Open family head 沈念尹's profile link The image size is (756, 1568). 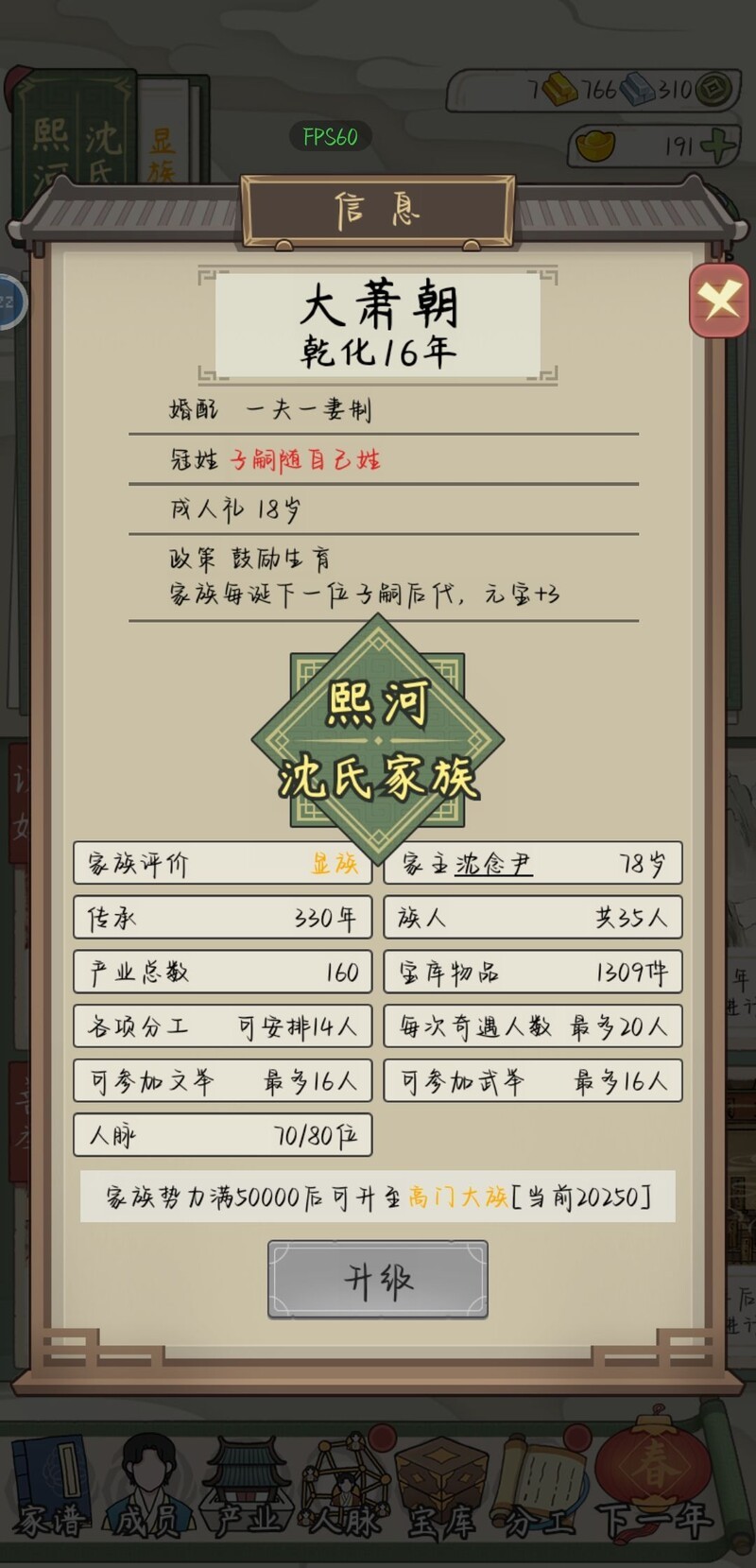pyautogui.click(x=493, y=864)
